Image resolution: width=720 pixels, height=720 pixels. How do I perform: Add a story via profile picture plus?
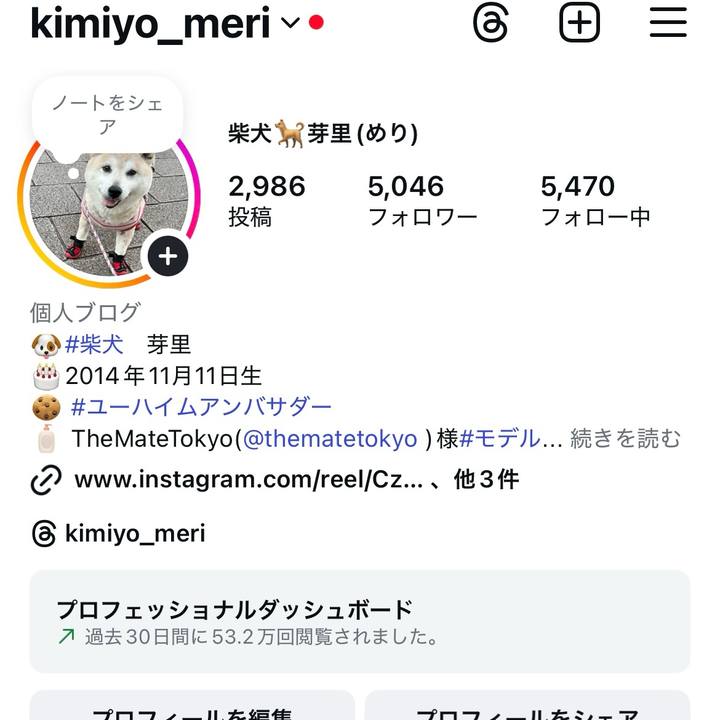(x=168, y=257)
